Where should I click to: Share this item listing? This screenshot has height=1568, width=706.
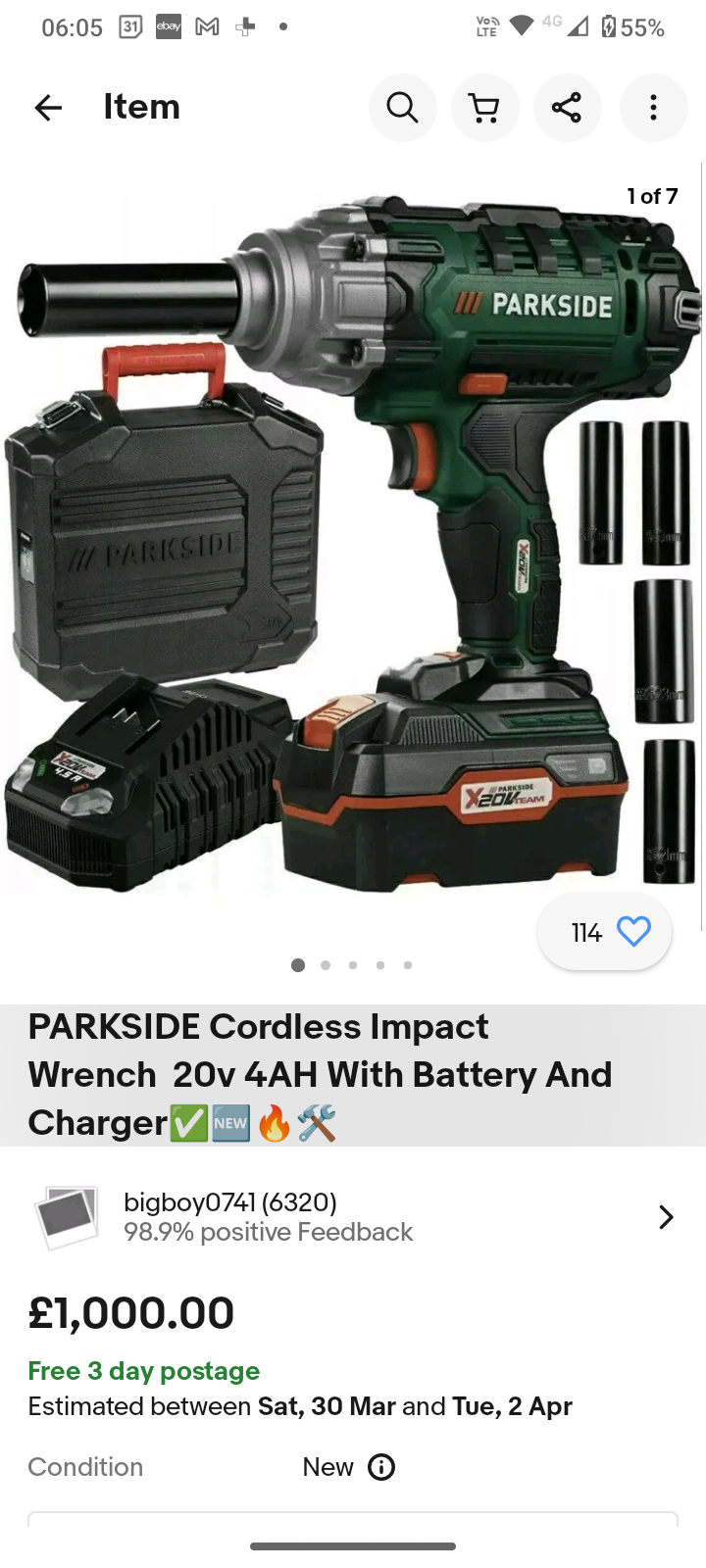click(x=567, y=107)
